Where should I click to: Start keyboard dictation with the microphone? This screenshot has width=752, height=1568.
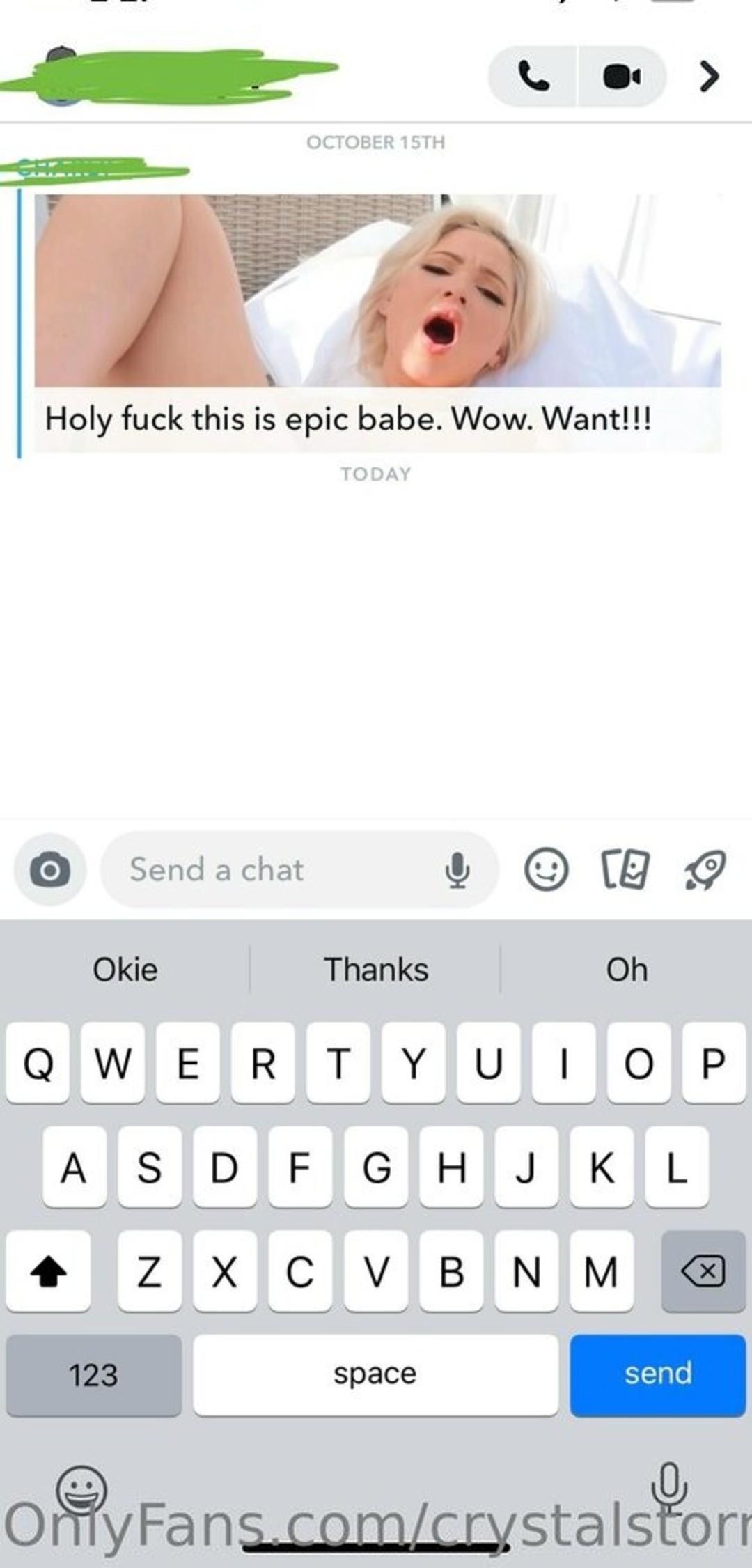pos(669,1488)
